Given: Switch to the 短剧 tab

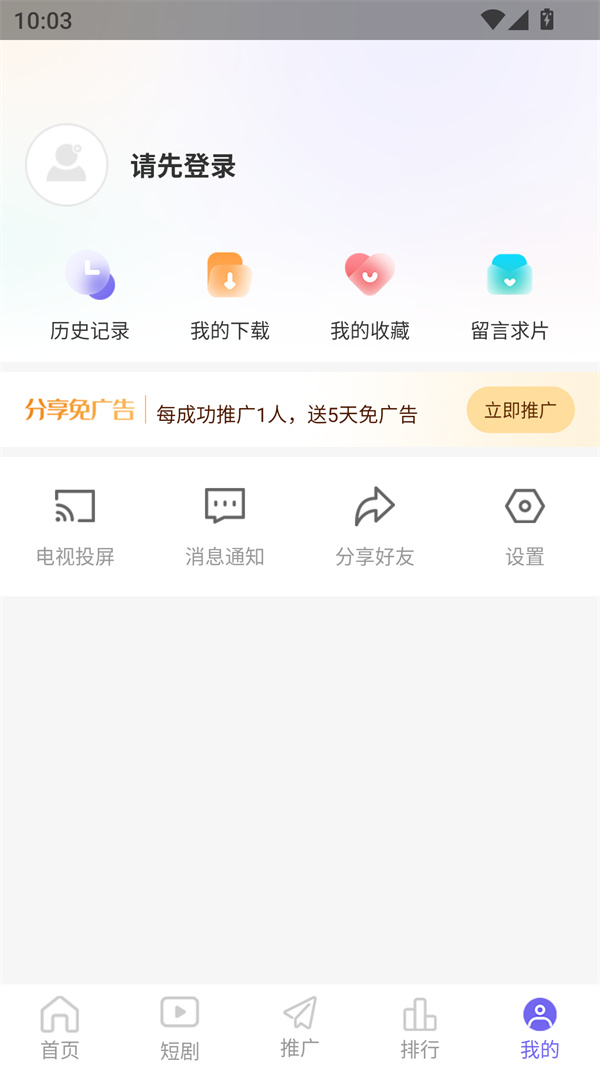Looking at the screenshot, I should [x=180, y=1027].
